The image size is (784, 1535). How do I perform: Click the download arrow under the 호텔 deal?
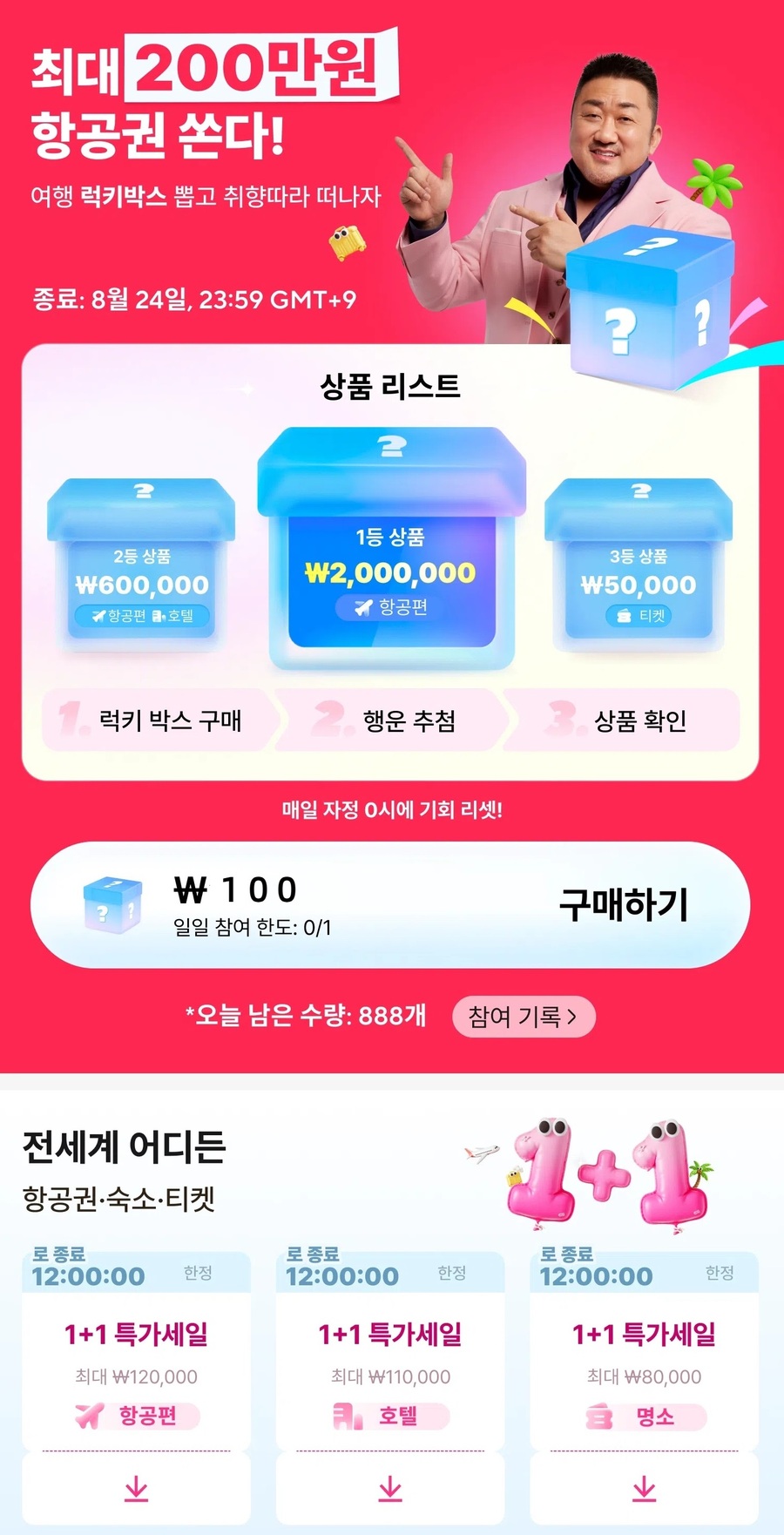(389, 1490)
